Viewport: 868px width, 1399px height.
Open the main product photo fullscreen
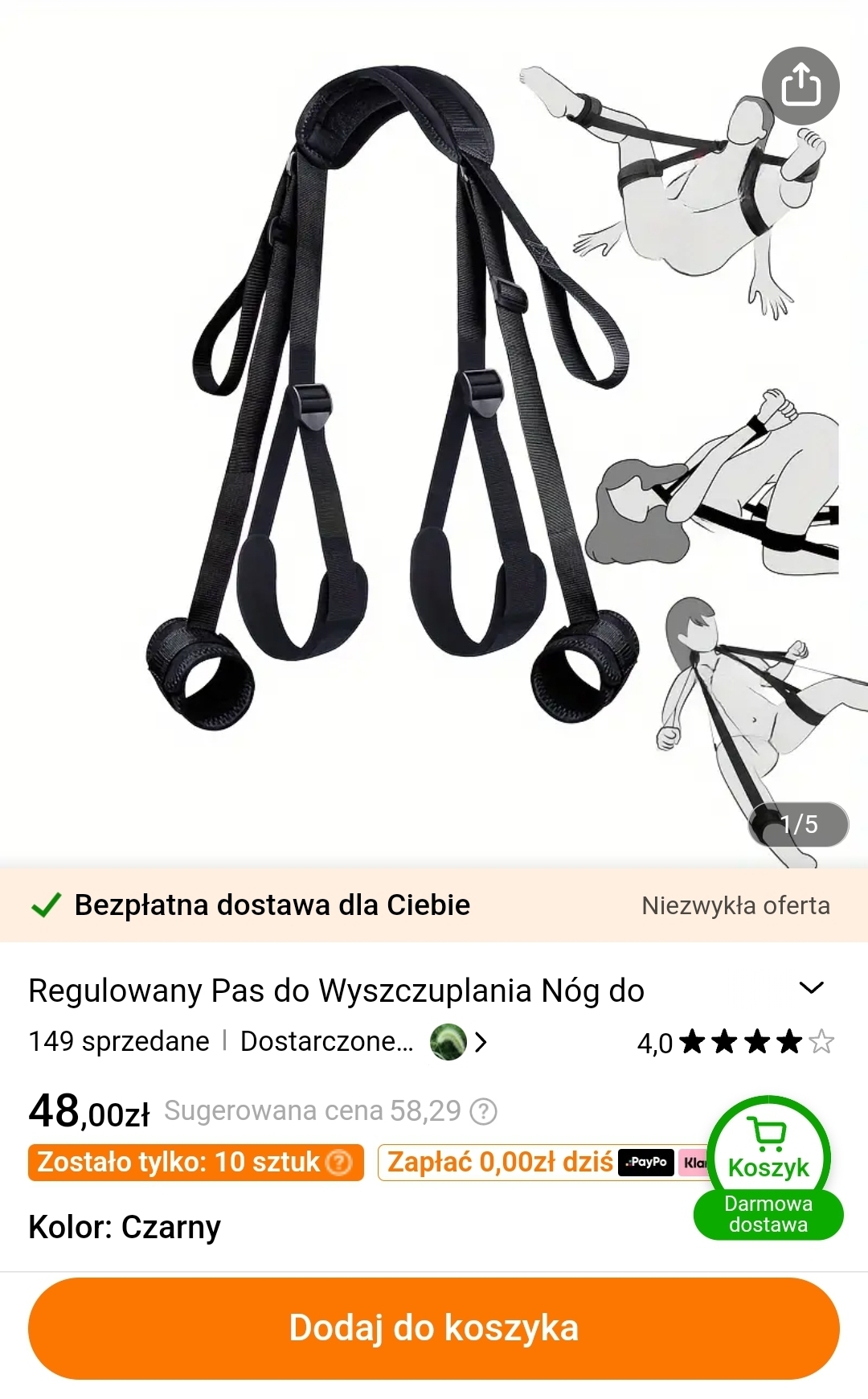point(394,418)
